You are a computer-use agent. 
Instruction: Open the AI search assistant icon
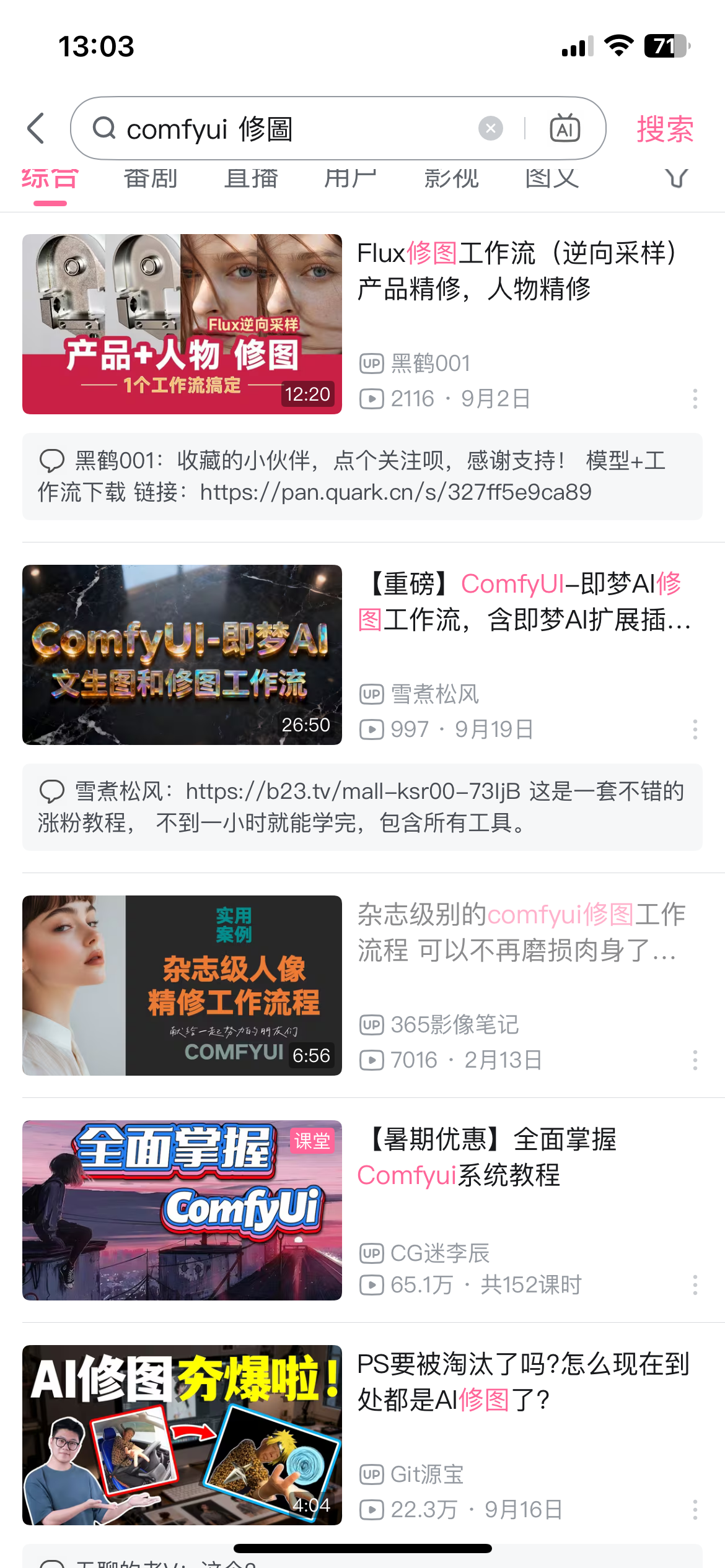[x=565, y=129]
